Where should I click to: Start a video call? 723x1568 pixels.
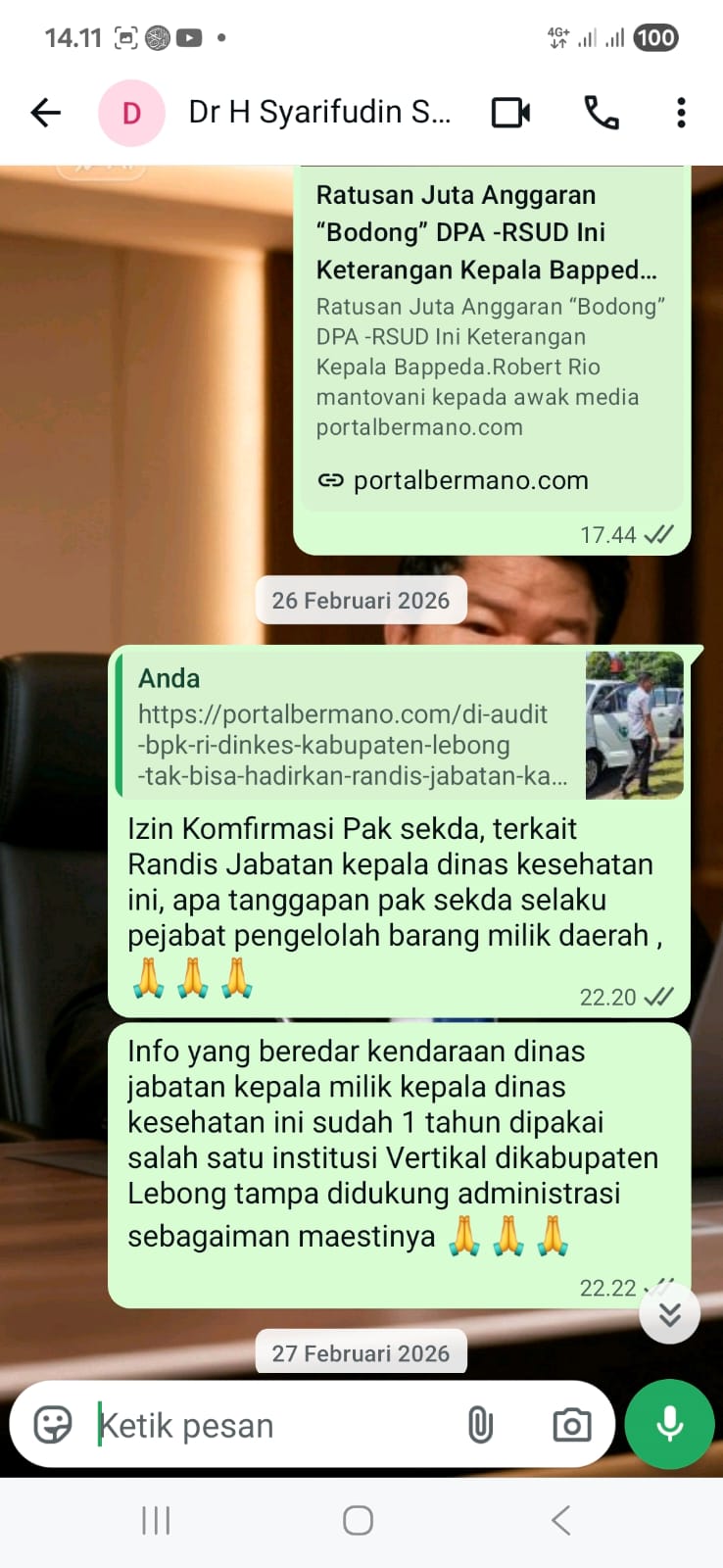pyautogui.click(x=510, y=113)
